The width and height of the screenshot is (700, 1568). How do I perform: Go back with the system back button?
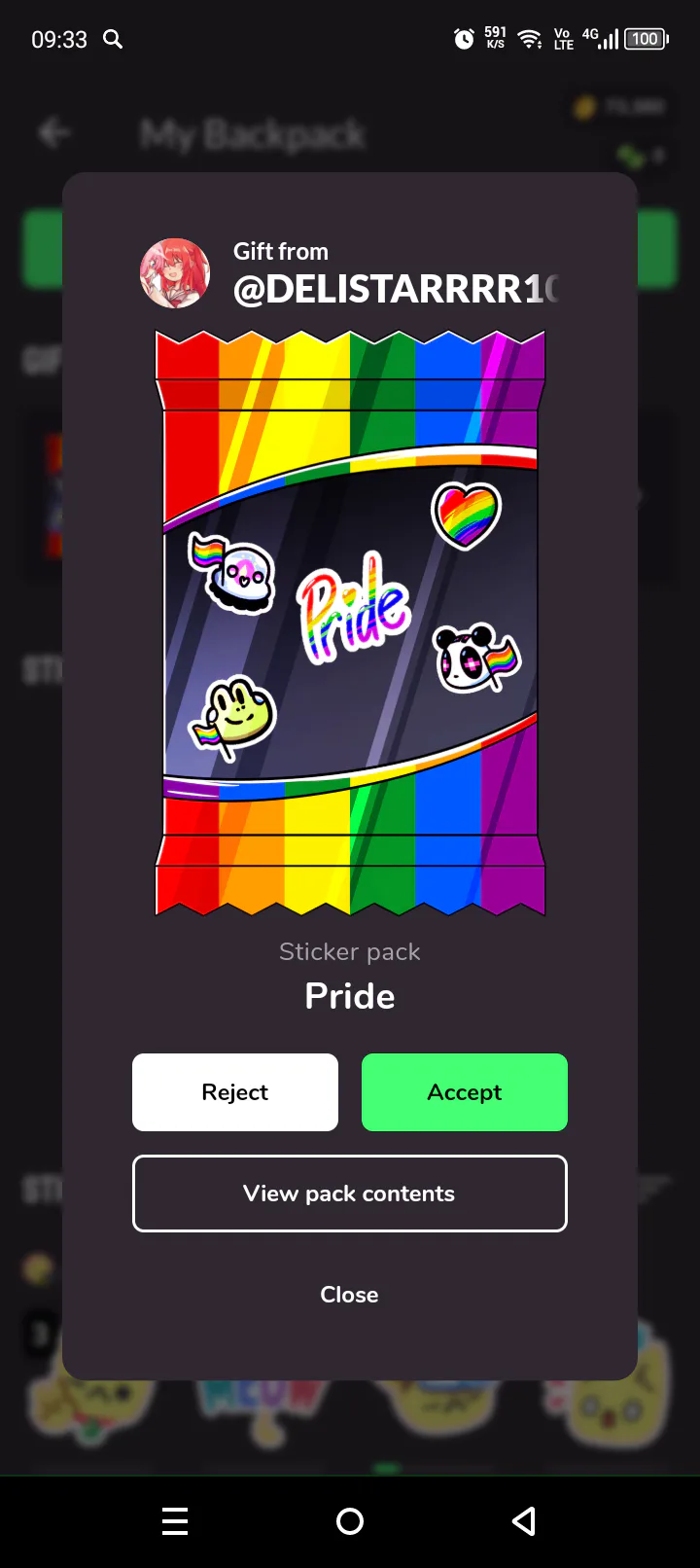coord(524,1521)
